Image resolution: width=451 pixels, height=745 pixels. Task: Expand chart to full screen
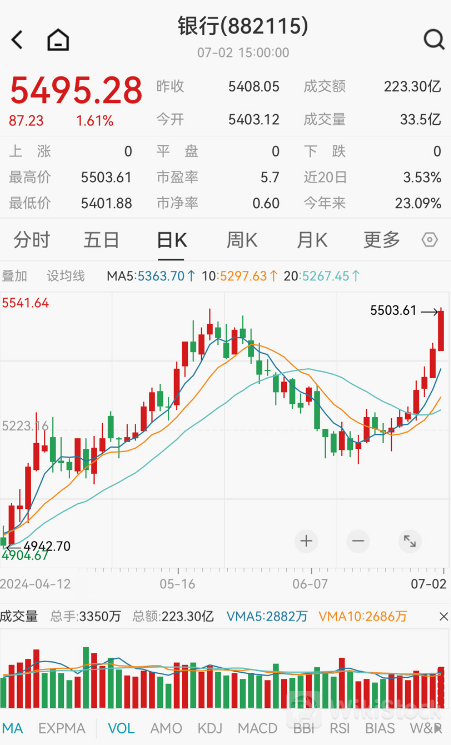coord(410,541)
